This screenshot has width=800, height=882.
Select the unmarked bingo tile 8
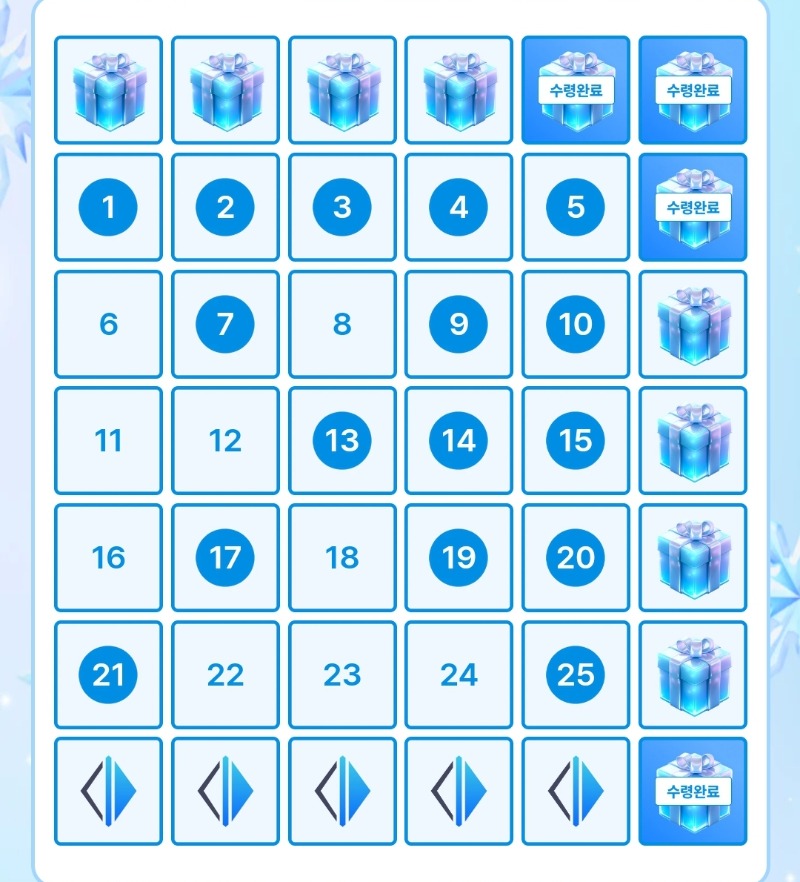342,324
